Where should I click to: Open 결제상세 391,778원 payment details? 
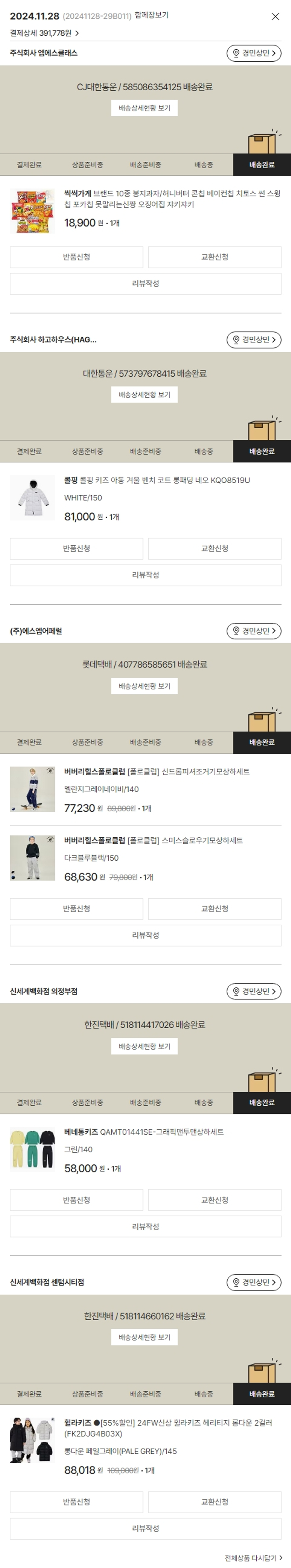point(45,33)
